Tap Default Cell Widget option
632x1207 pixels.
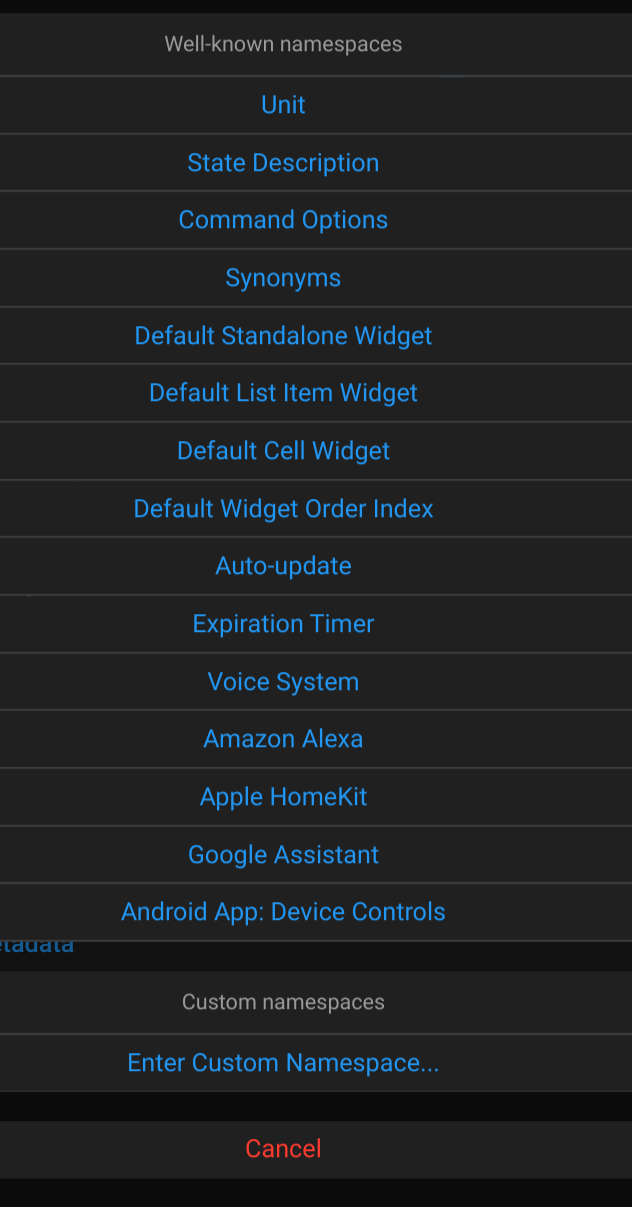(x=283, y=451)
